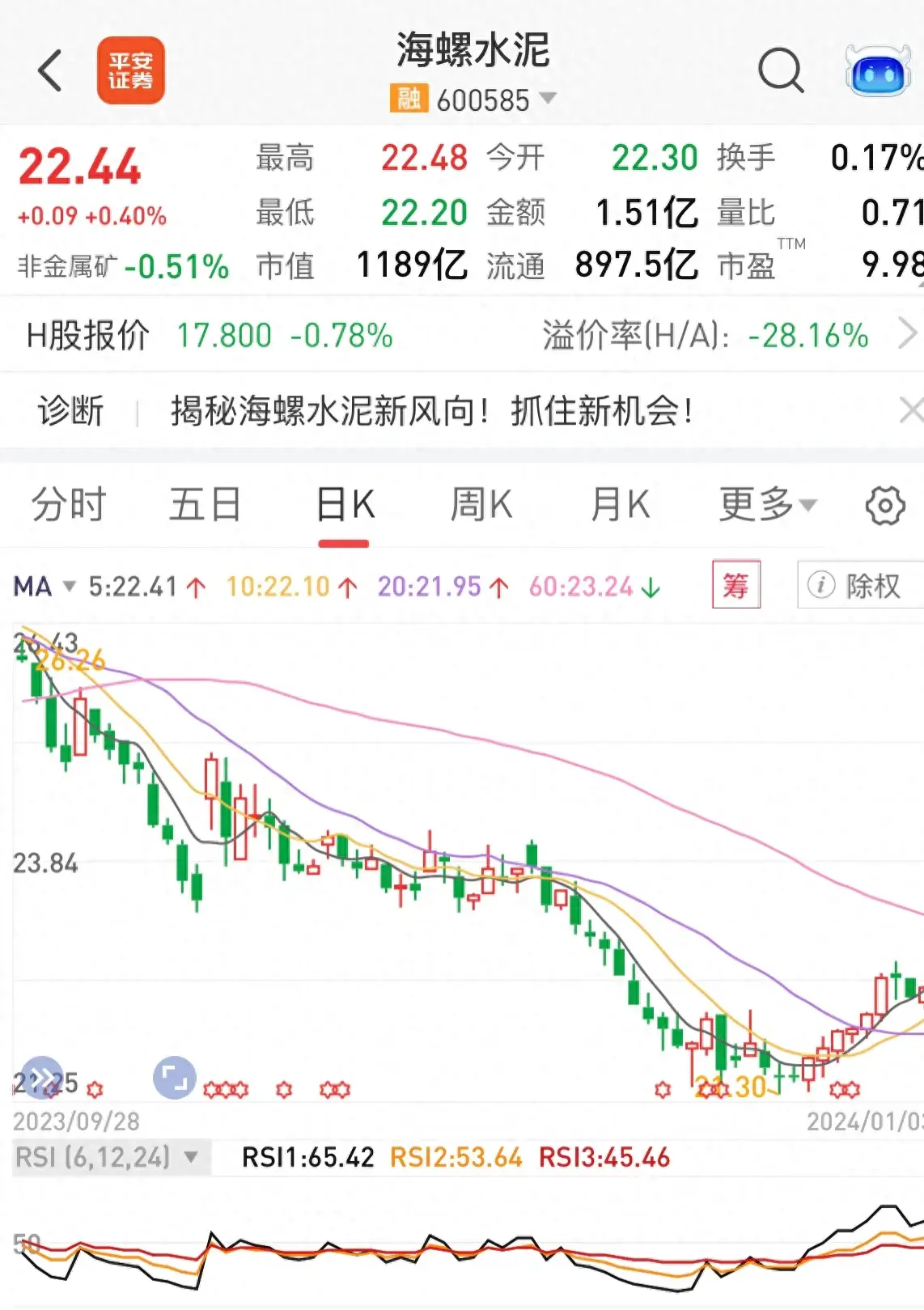Switch chart to landscape fullscreen mode
Screen dimensions: 924x1310
[x=172, y=1079]
